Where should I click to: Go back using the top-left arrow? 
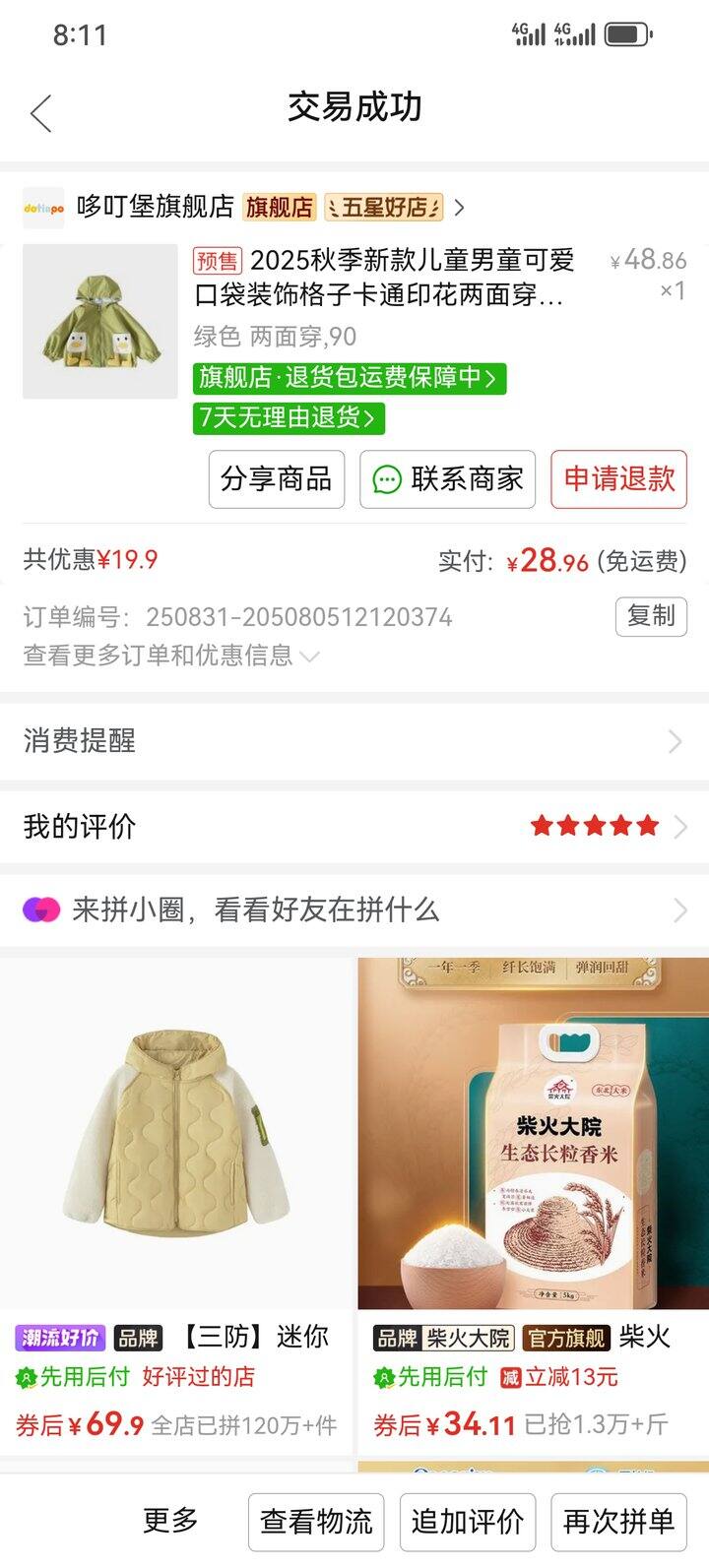[40, 113]
